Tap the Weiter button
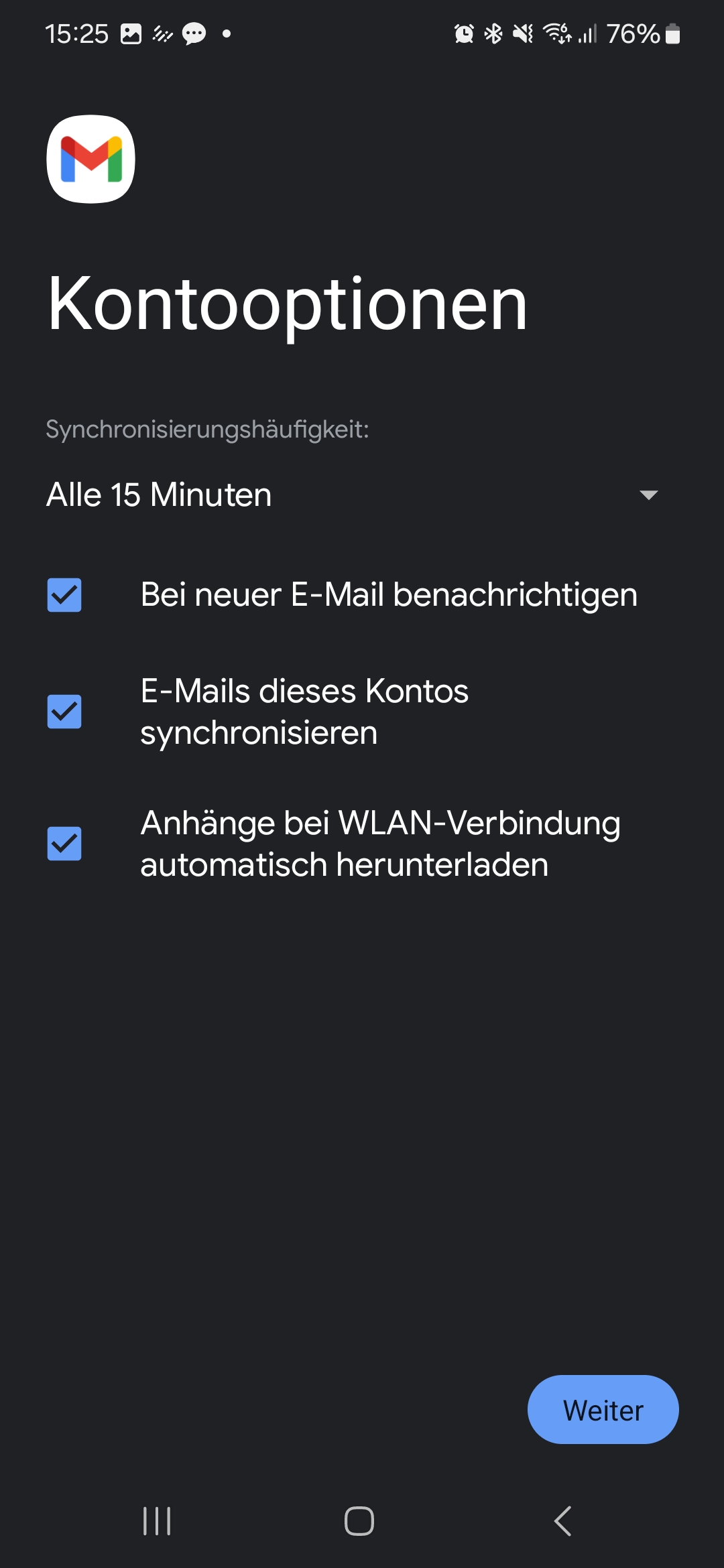Screen dimensions: 724x1568 pos(603,1410)
